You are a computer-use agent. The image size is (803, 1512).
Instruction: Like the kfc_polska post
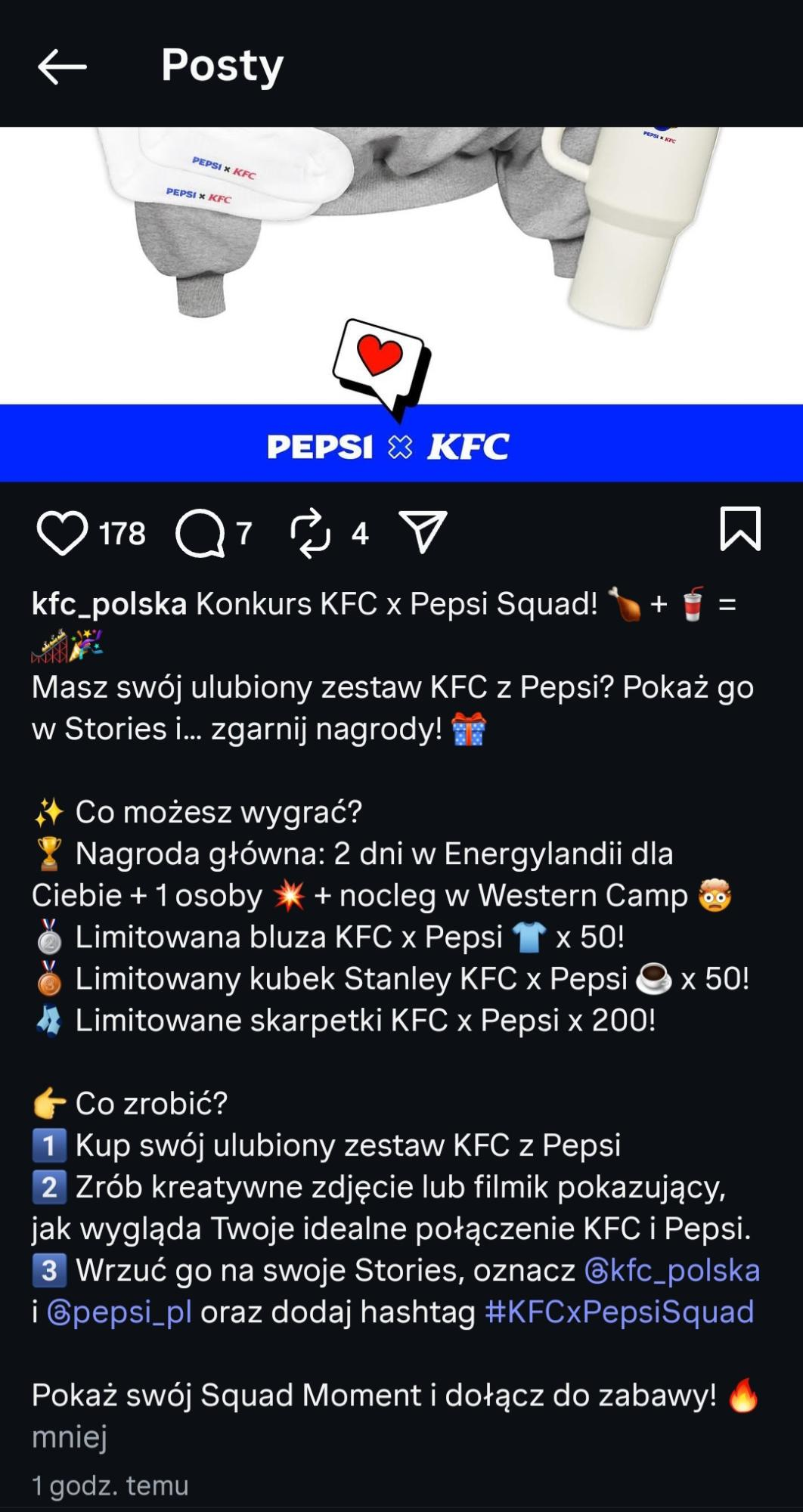62,533
